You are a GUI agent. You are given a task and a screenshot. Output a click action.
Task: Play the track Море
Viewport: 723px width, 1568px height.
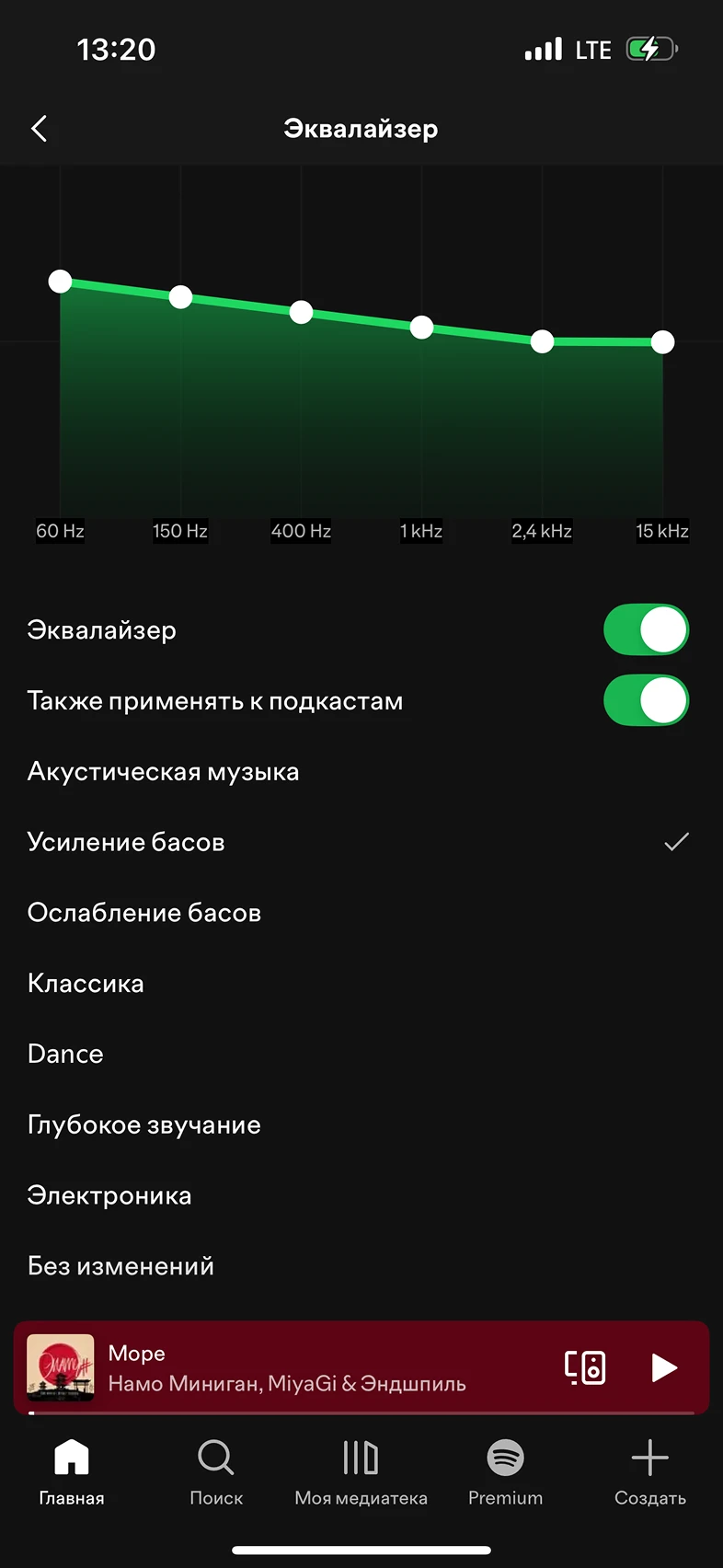coord(663,1367)
